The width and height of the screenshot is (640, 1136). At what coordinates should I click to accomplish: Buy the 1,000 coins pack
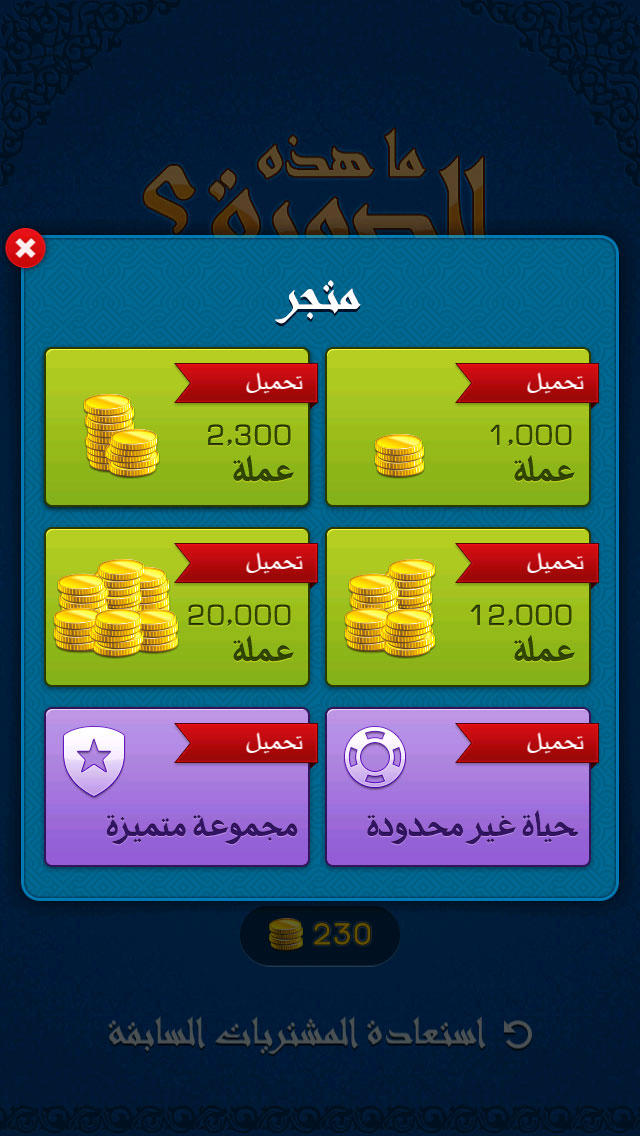coord(458,427)
